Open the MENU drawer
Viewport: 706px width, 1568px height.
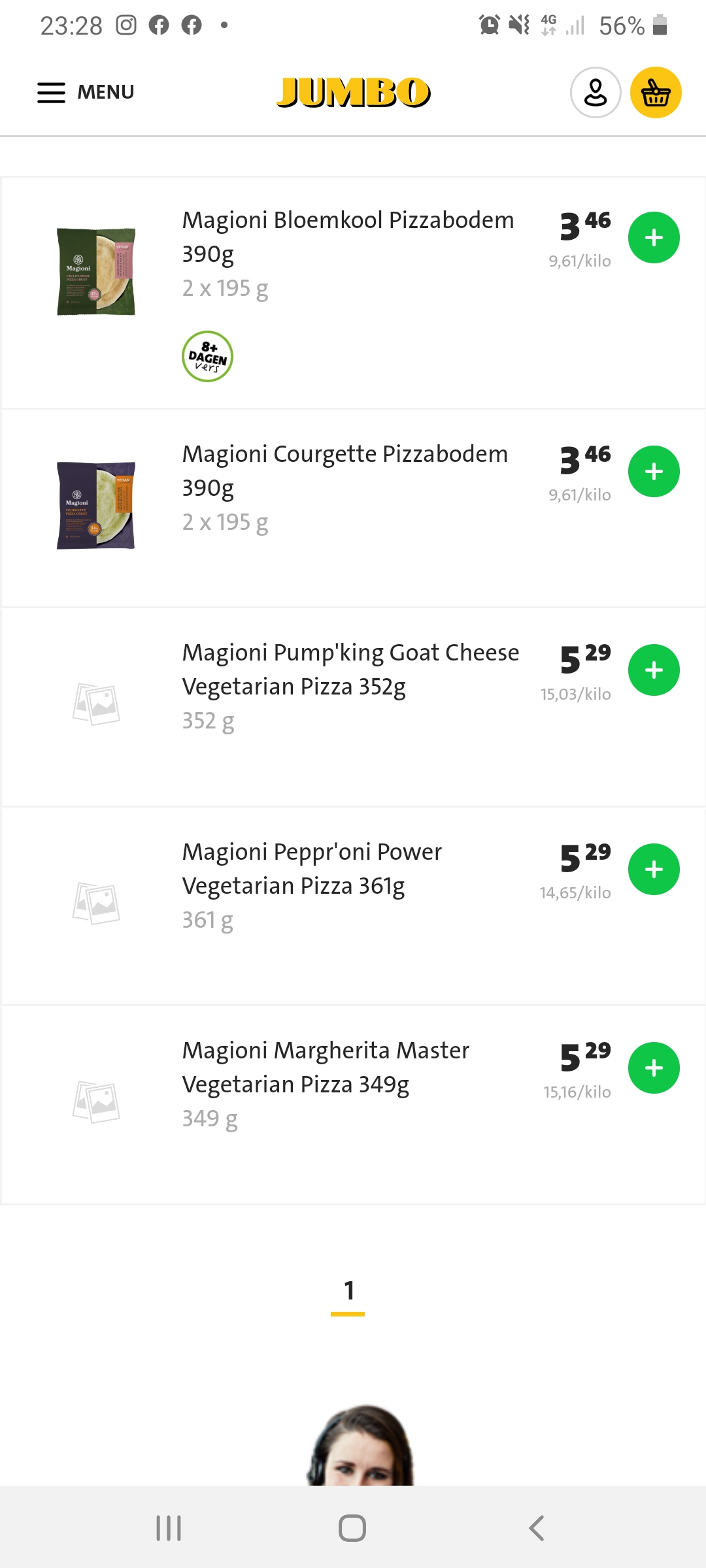(x=86, y=92)
